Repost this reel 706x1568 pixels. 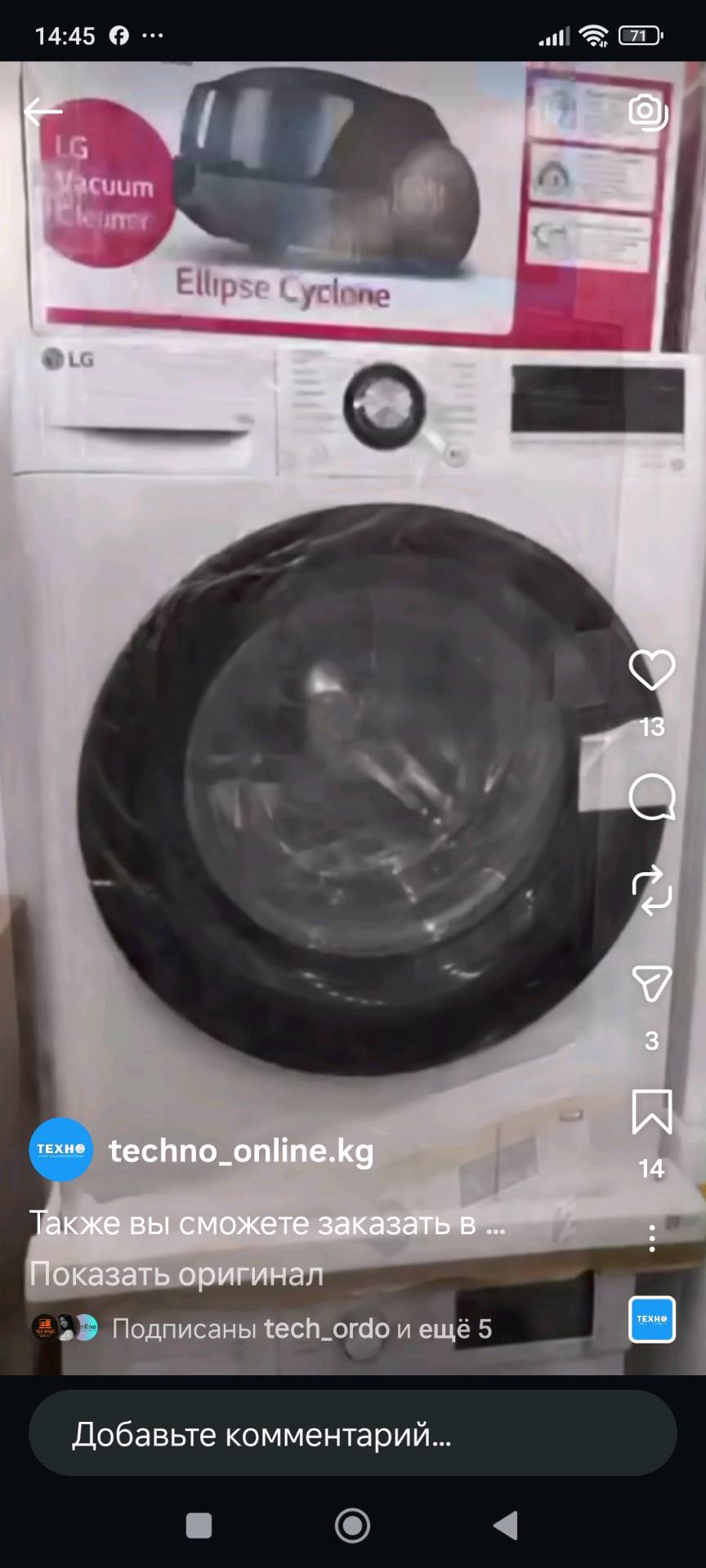[651, 890]
